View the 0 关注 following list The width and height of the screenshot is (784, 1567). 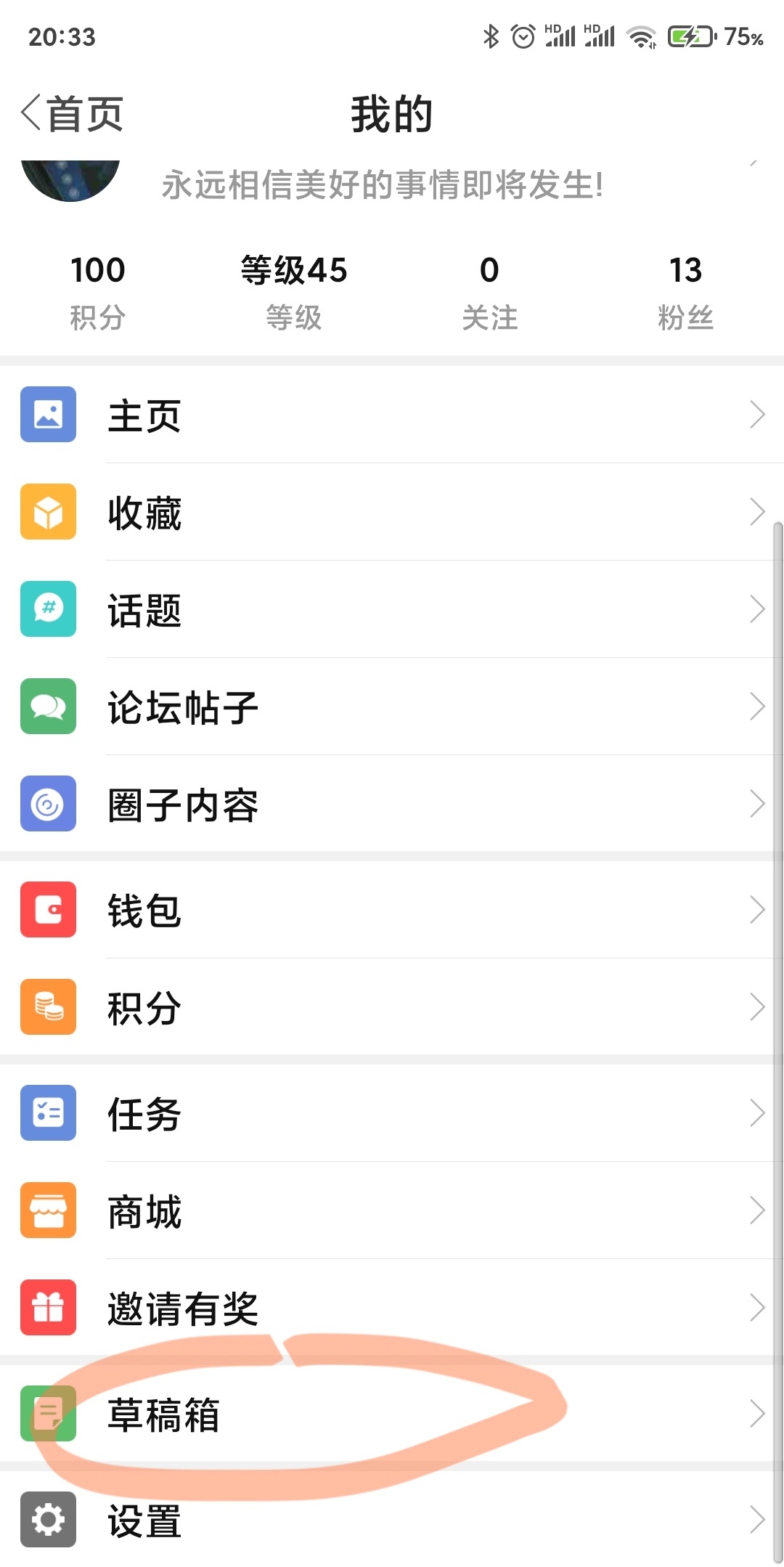point(490,292)
